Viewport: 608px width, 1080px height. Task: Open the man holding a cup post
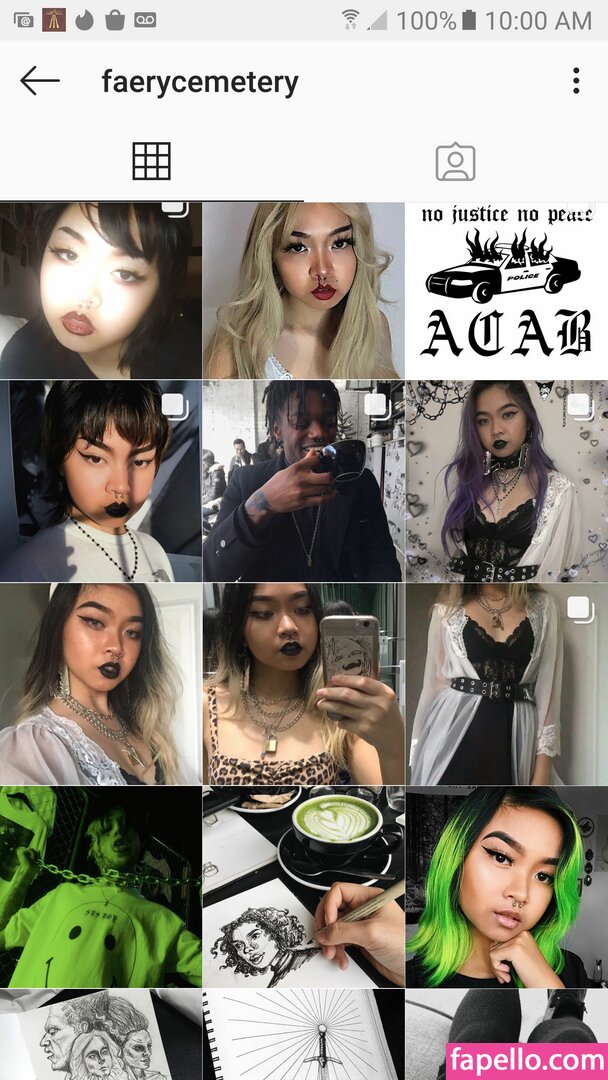pos(304,481)
